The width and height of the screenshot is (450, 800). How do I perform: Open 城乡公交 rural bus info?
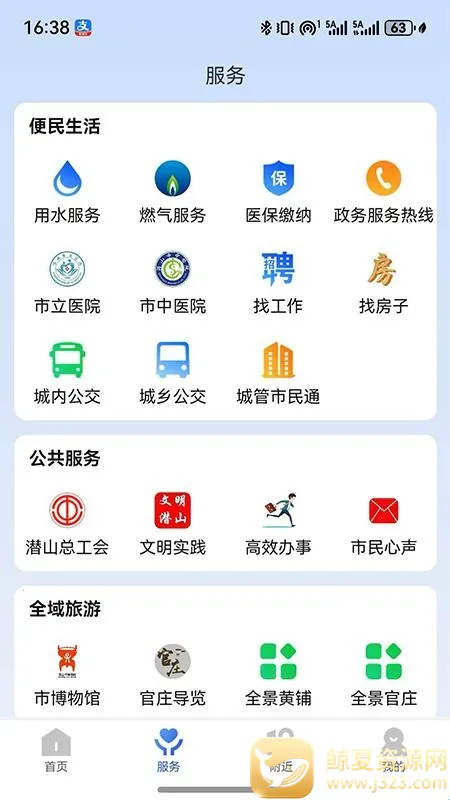click(x=172, y=373)
